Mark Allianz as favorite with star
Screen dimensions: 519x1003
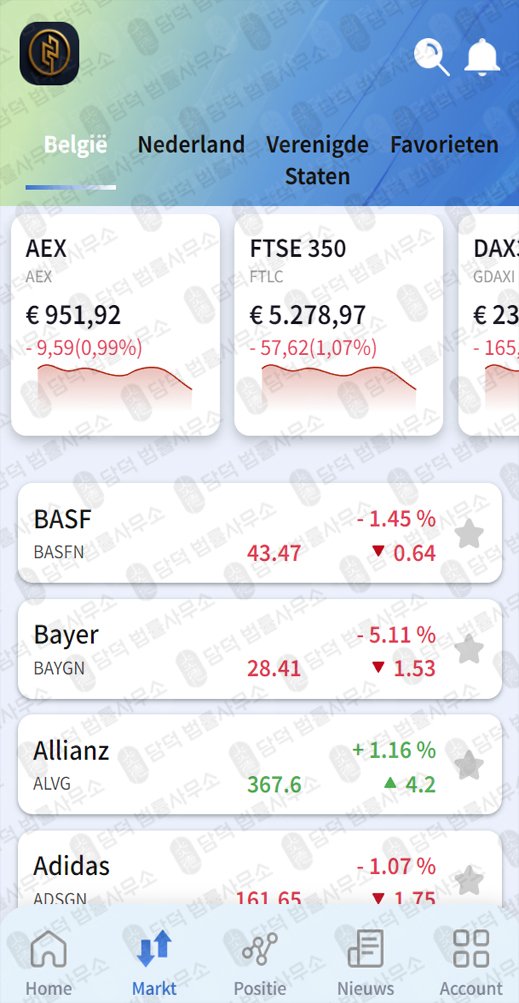pyautogui.click(x=469, y=765)
